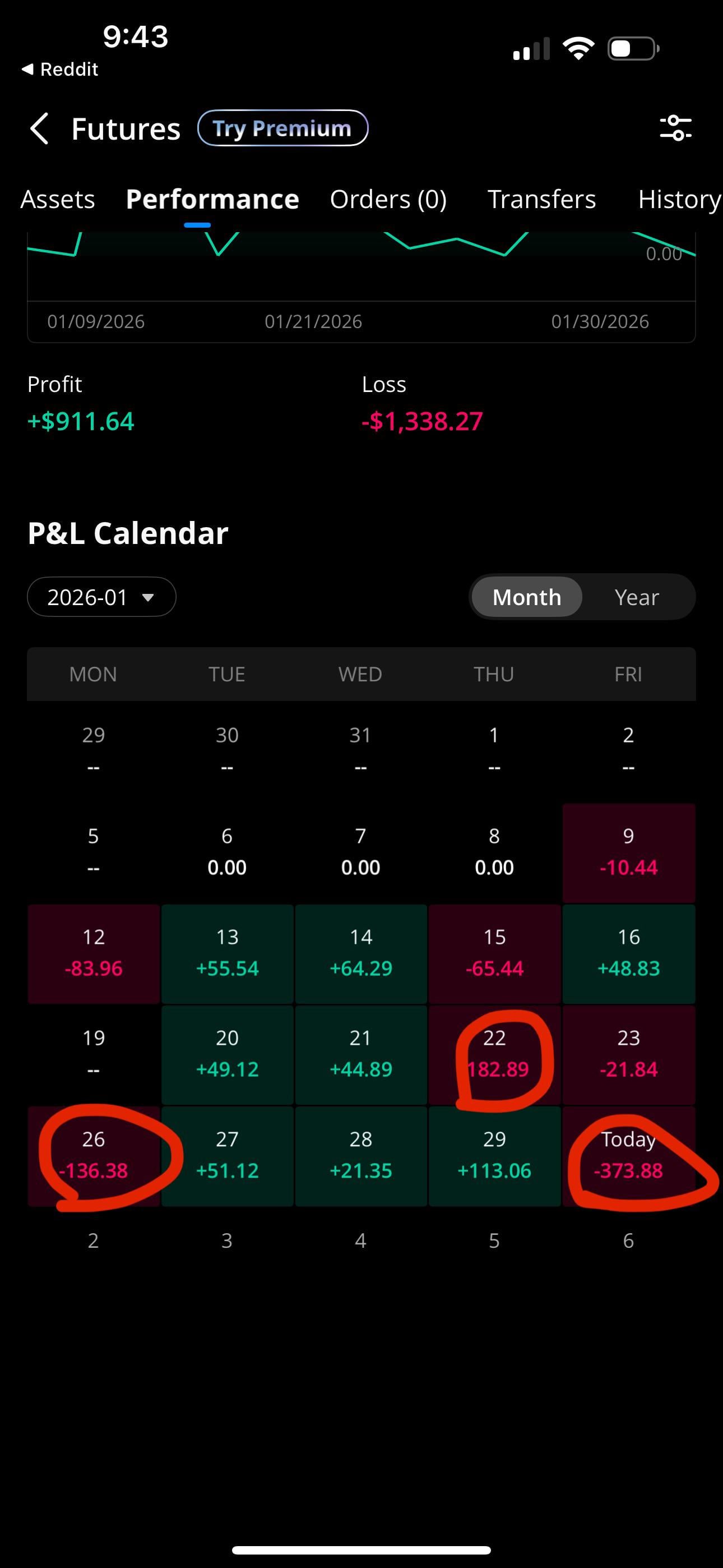Switch the calendar to Year view
This screenshot has width=723, height=1568.
click(637, 597)
